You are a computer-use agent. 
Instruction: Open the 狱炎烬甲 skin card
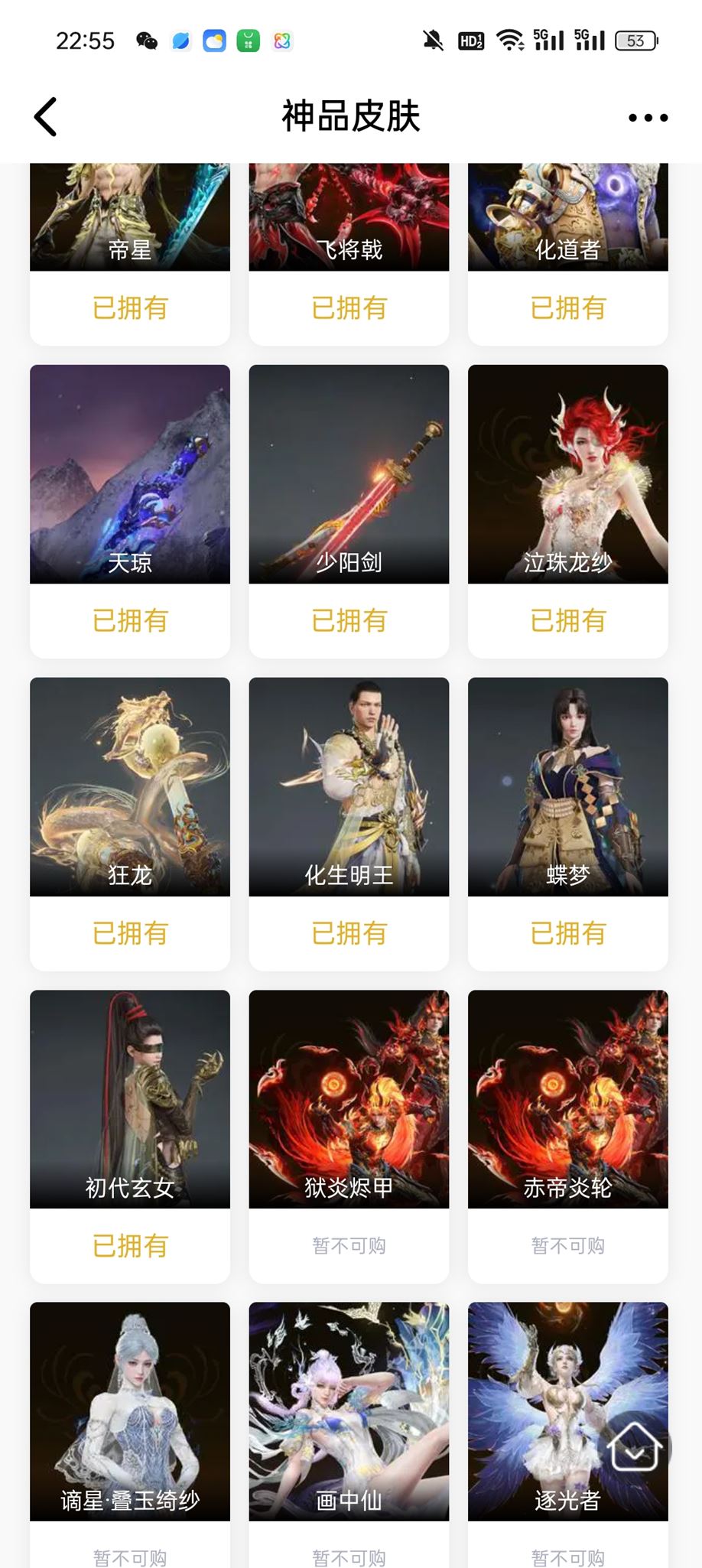tap(349, 1137)
